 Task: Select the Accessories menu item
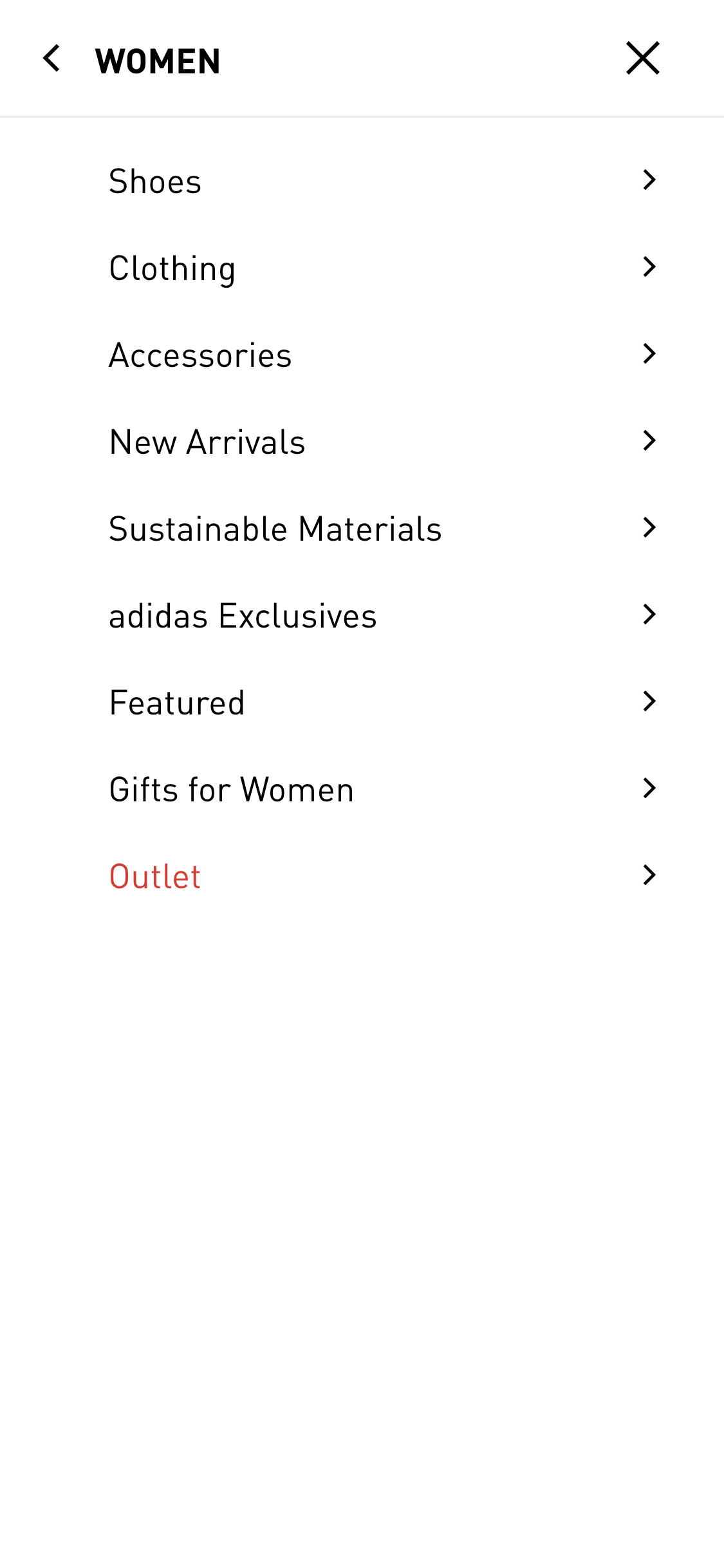coord(201,354)
